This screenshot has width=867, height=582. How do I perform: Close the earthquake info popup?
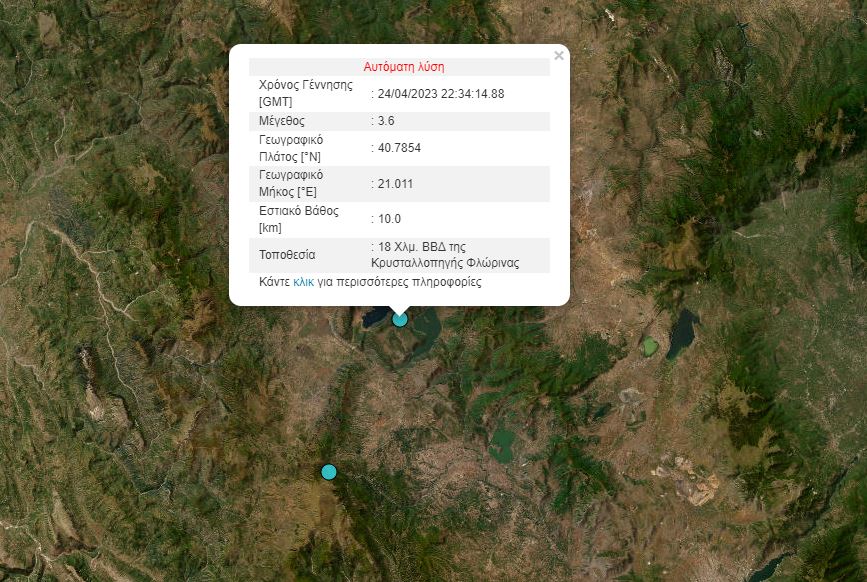pyautogui.click(x=558, y=56)
